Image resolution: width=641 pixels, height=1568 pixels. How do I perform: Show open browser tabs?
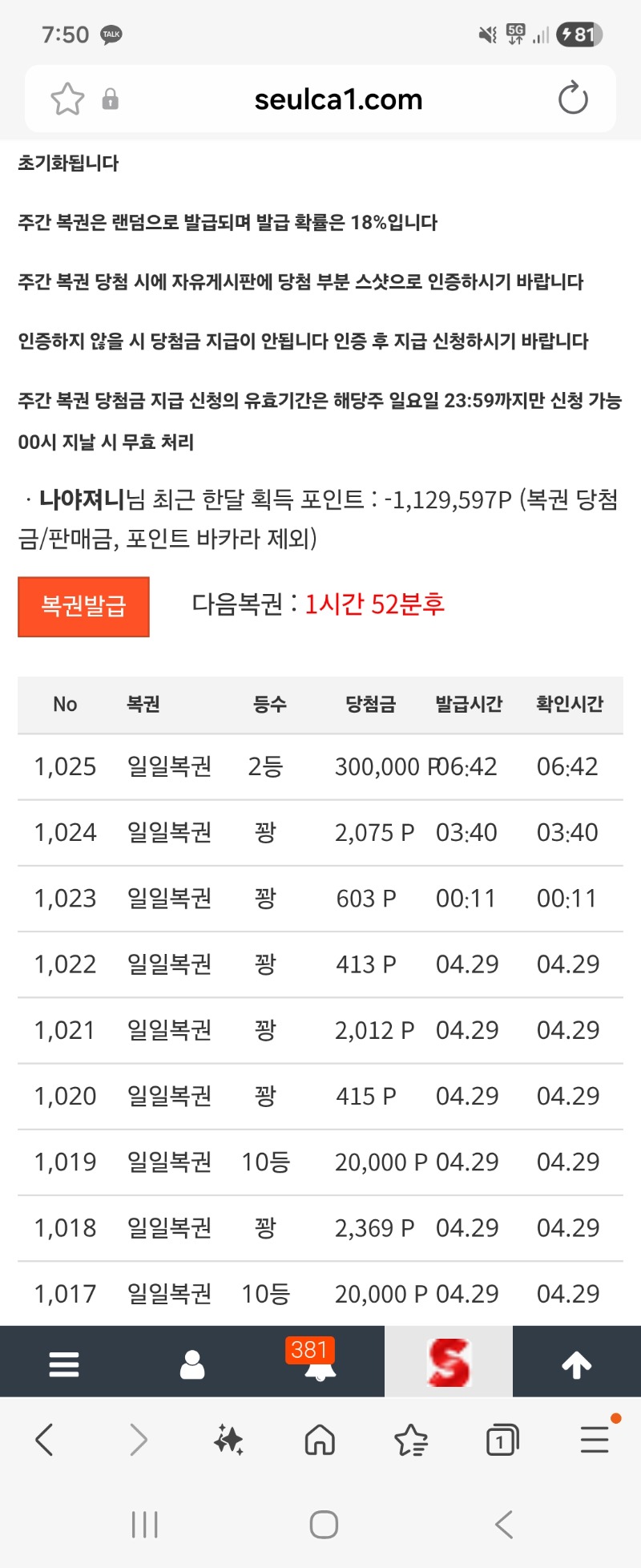pos(502,1441)
